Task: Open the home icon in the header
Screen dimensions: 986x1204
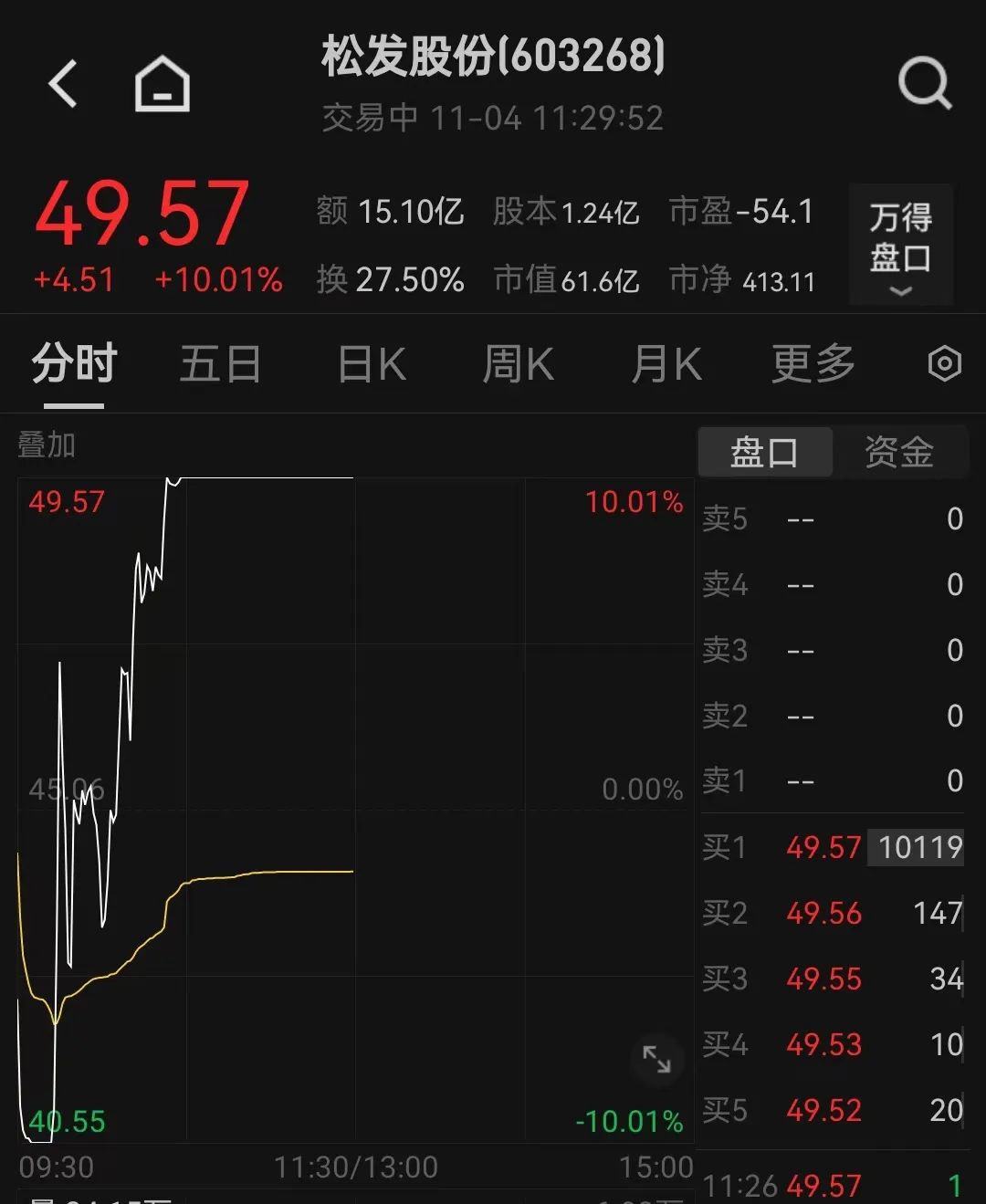Action: click(163, 85)
